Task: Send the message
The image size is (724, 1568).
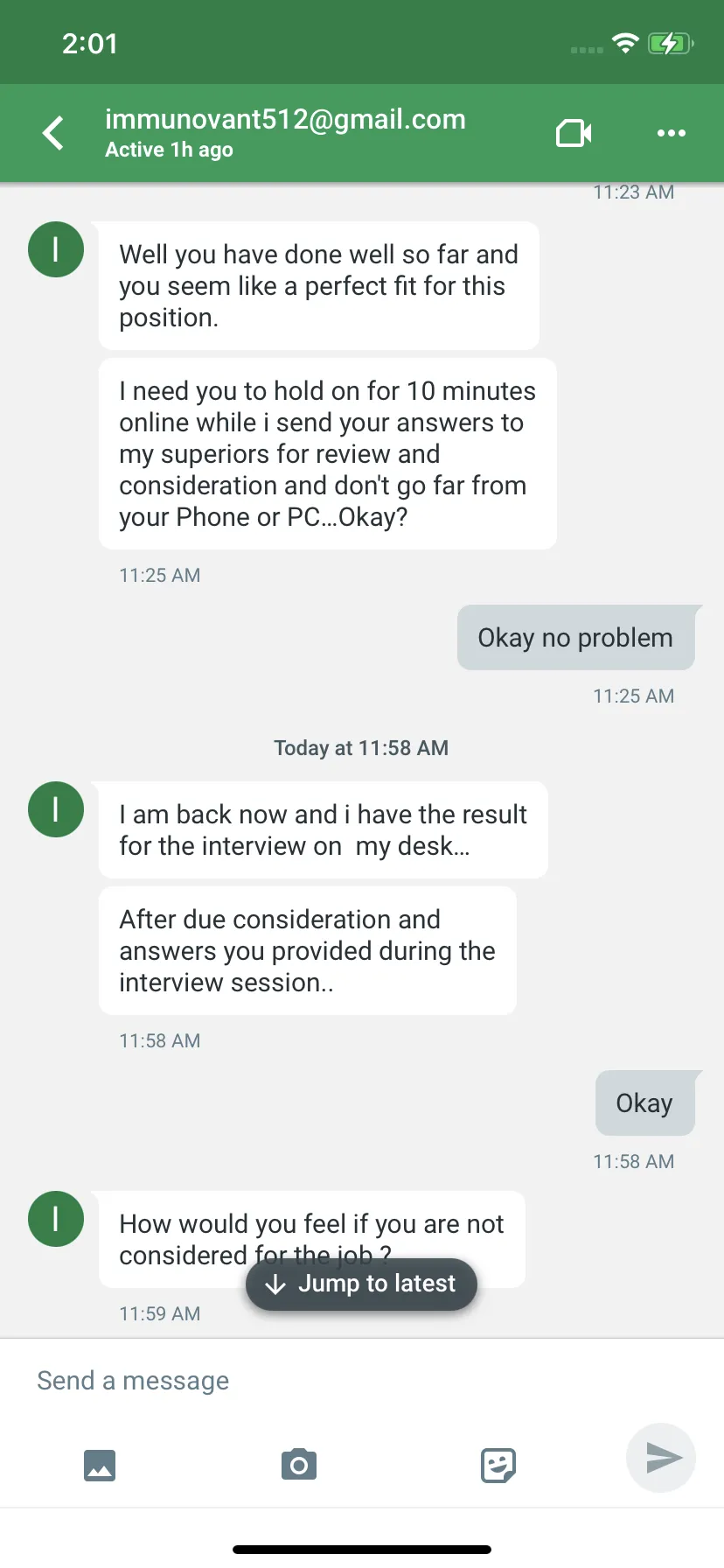Action: pos(662,1457)
